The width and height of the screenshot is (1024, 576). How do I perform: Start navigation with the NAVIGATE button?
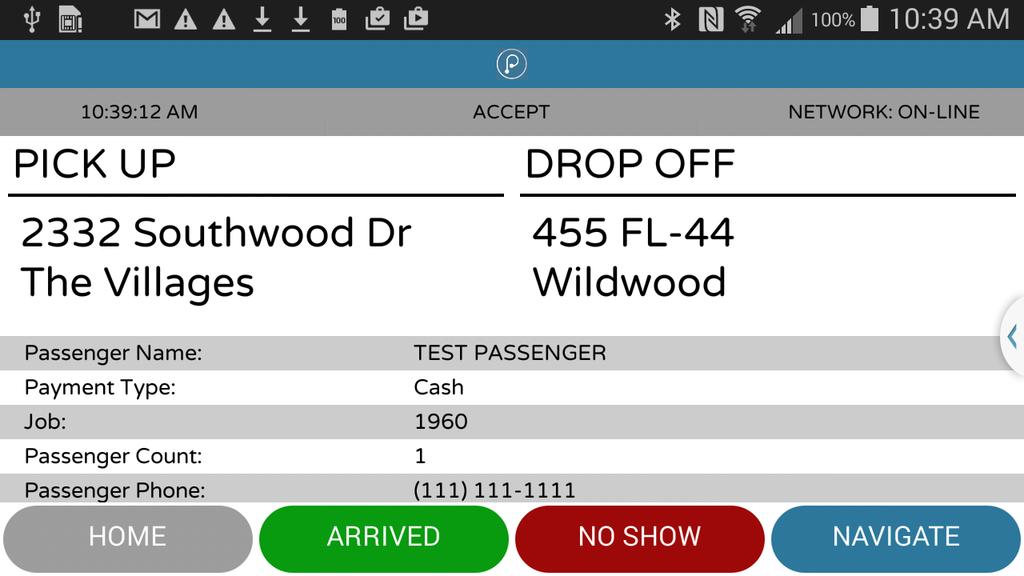pyautogui.click(x=896, y=537)
